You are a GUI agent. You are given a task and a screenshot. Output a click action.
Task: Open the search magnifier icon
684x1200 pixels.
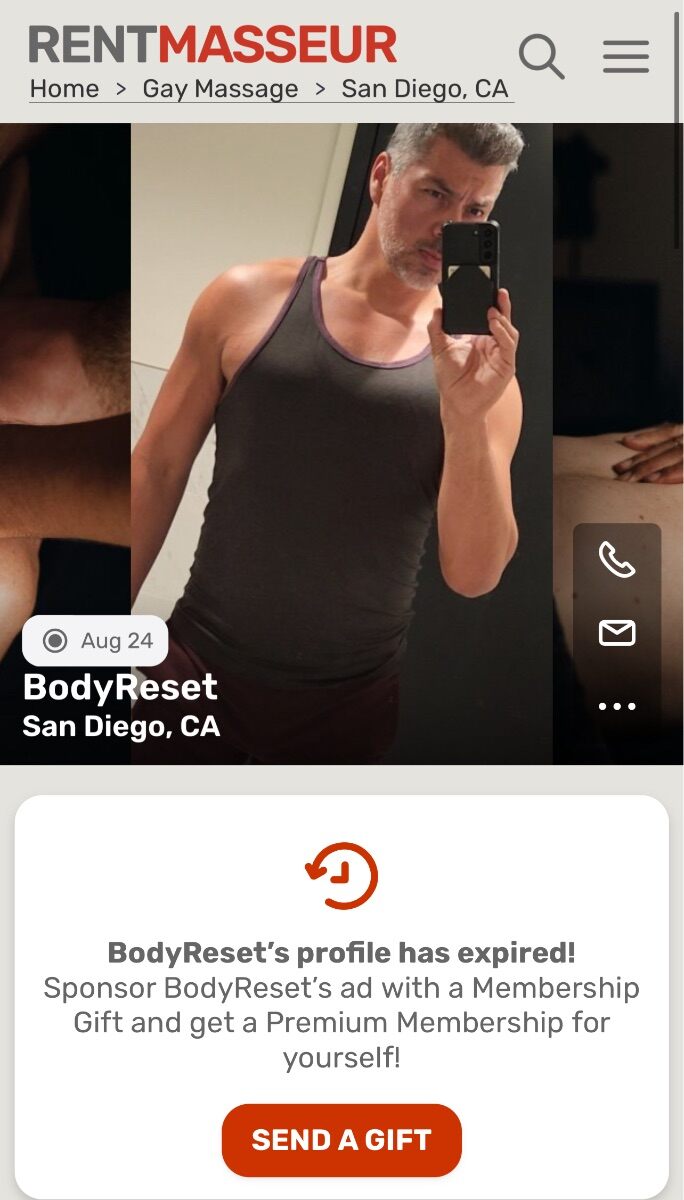pyautogui.click(x=541, y=56)
